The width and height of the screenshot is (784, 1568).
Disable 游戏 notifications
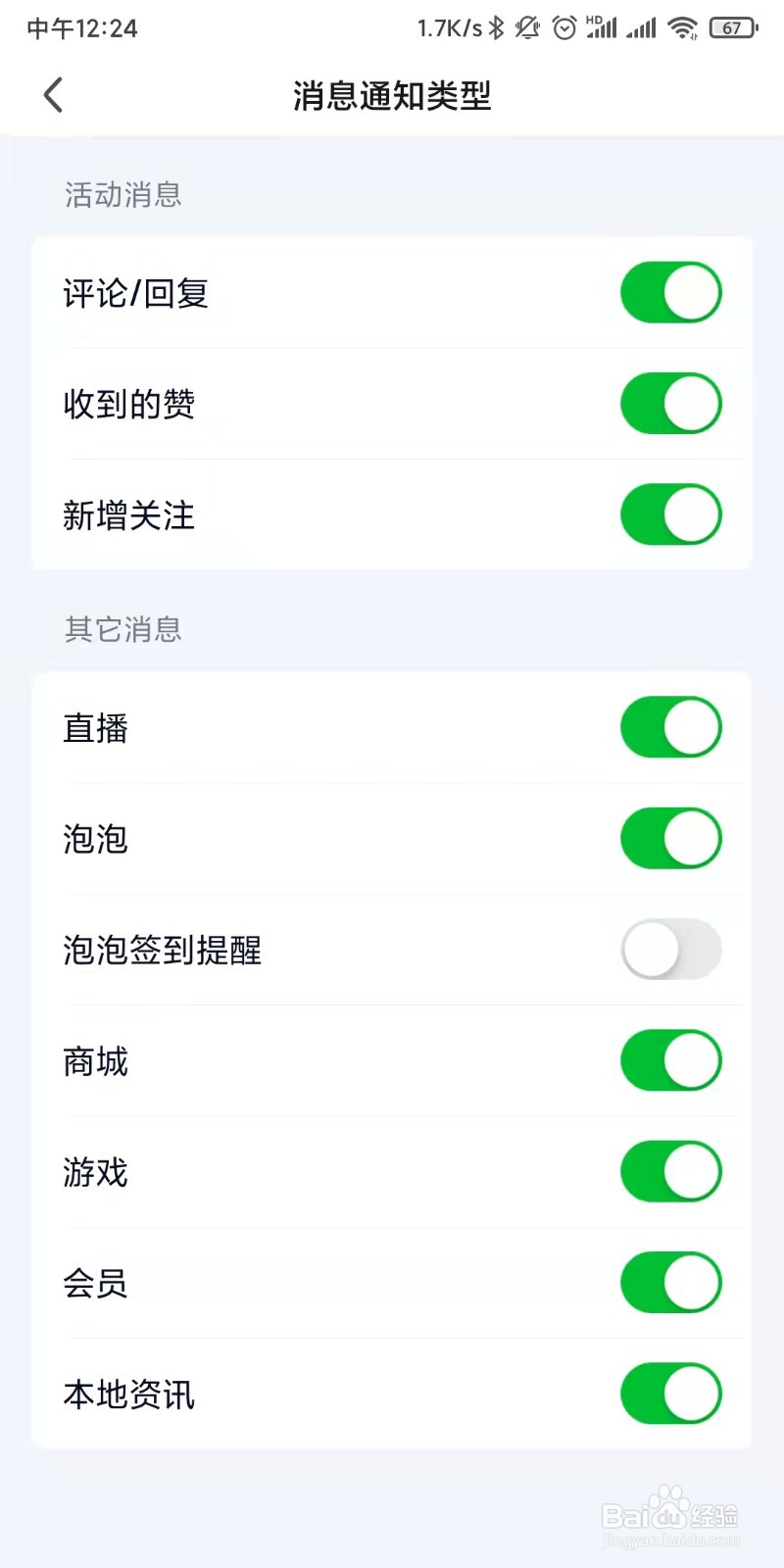click(671, 1171)
